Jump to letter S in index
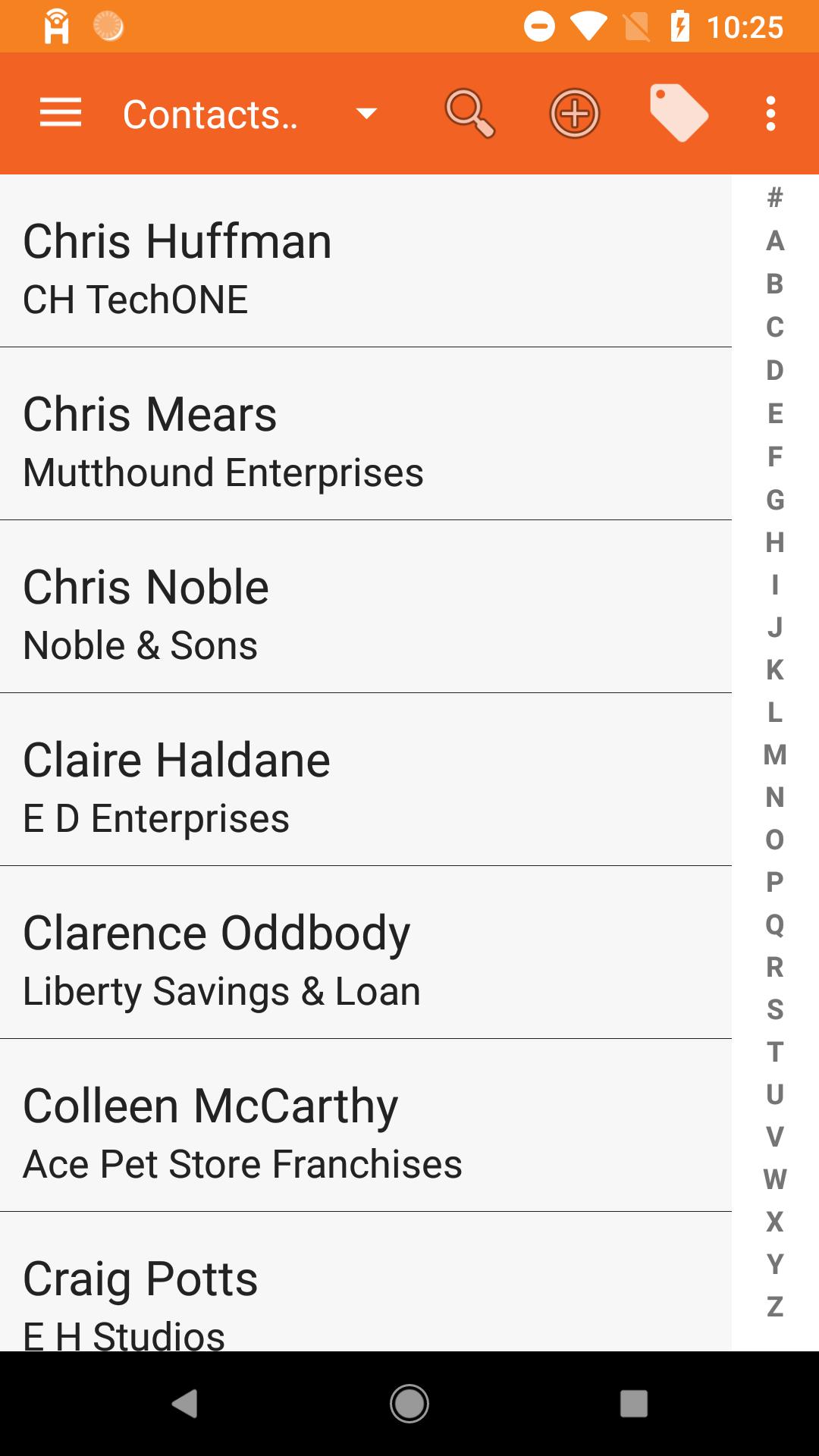This screenshot has width=819, height=1456. point(774,1009)
